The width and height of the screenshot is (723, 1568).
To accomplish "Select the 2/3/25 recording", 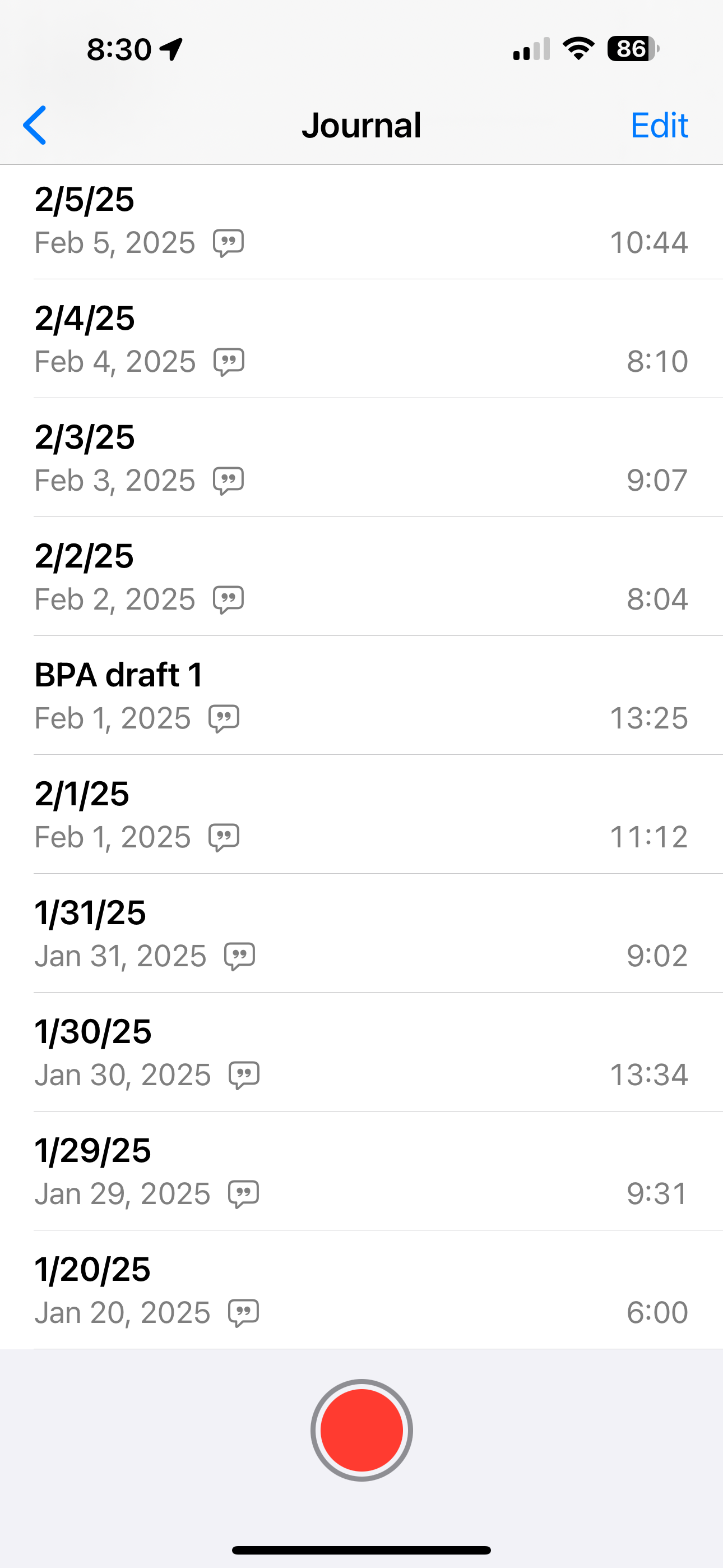I will point(361,458).
